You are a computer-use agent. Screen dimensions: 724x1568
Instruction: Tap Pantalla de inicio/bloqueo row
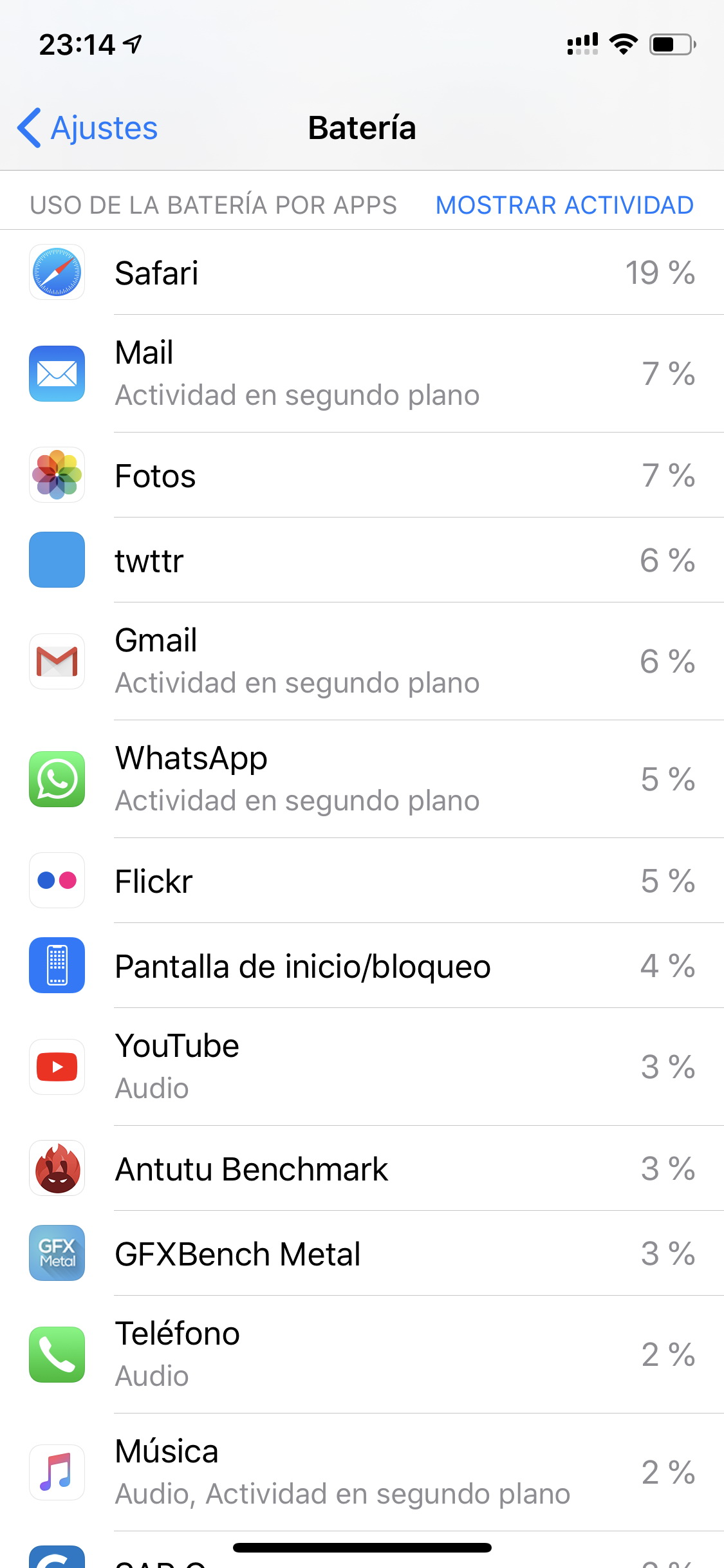click(362, 966)
